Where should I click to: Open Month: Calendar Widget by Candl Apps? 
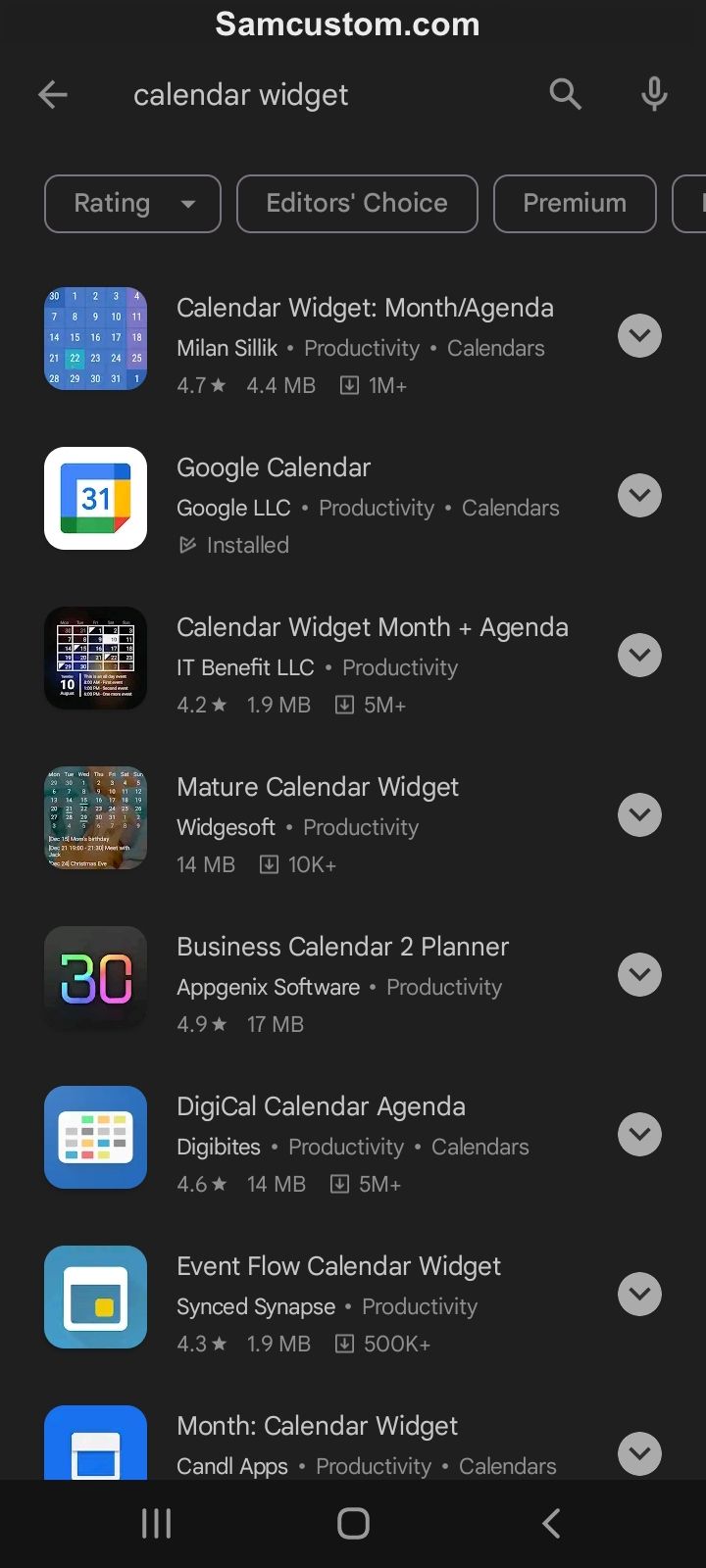click(324, 1443)
